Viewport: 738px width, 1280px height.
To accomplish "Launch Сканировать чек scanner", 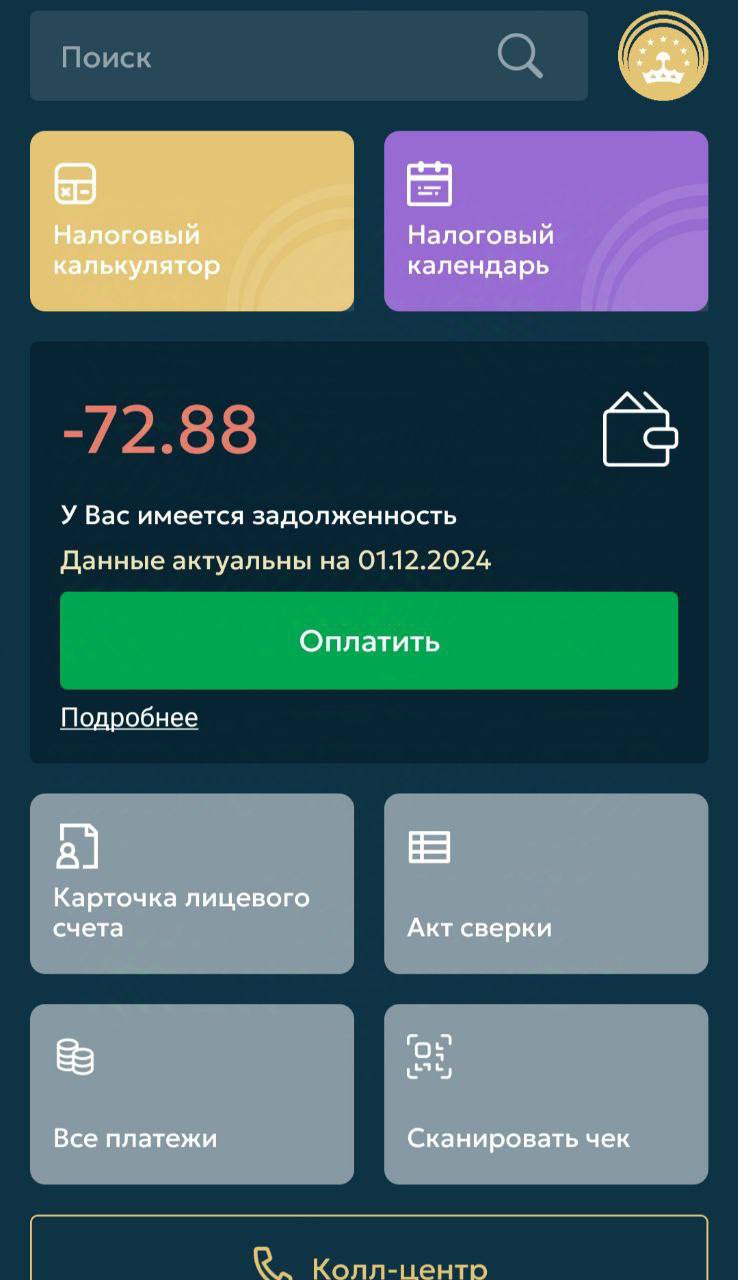I will pyautogui.click(x=546, y=1094).
